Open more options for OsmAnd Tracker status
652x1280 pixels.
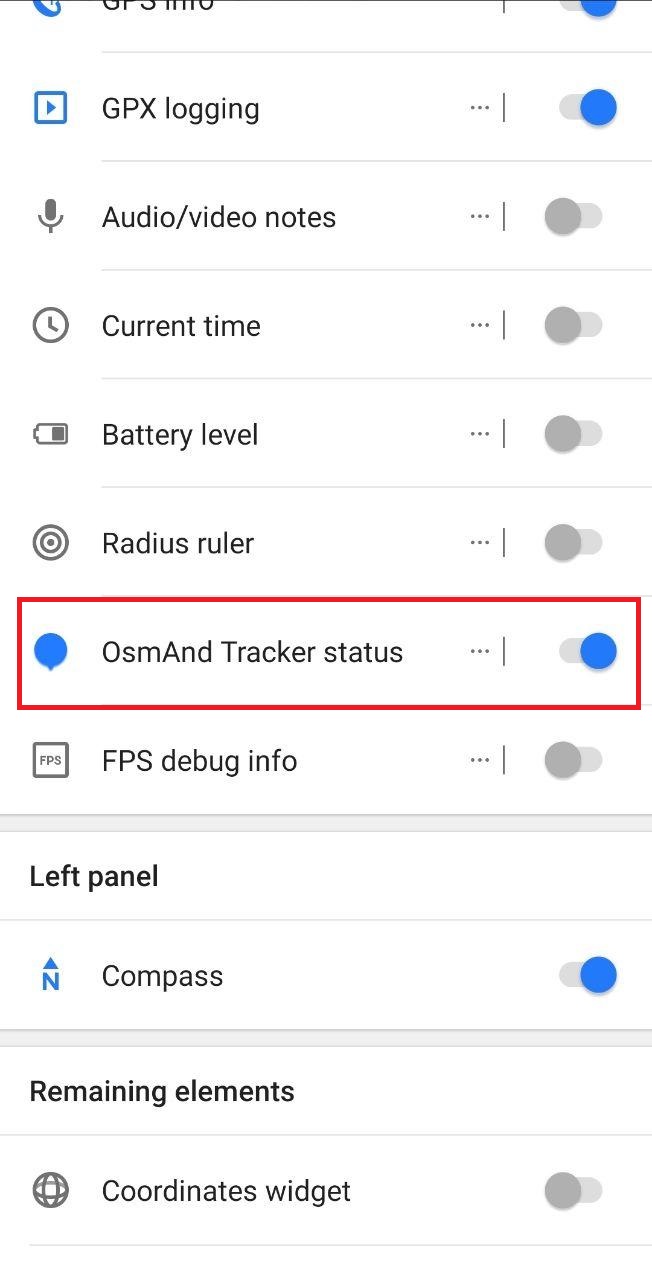coord(480,652)
